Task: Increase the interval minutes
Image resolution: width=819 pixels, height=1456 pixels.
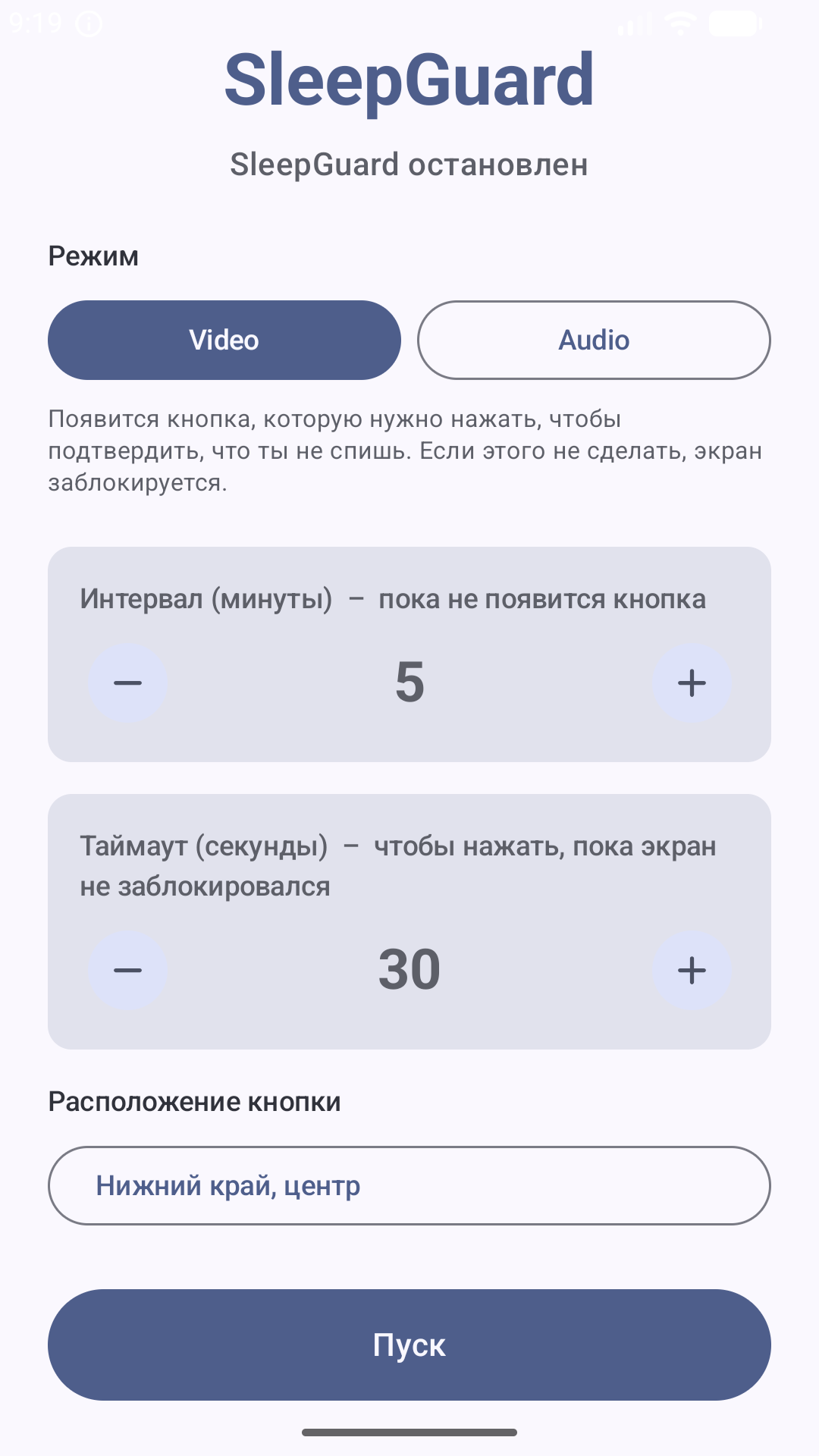Action: click(x=692, y=683)
